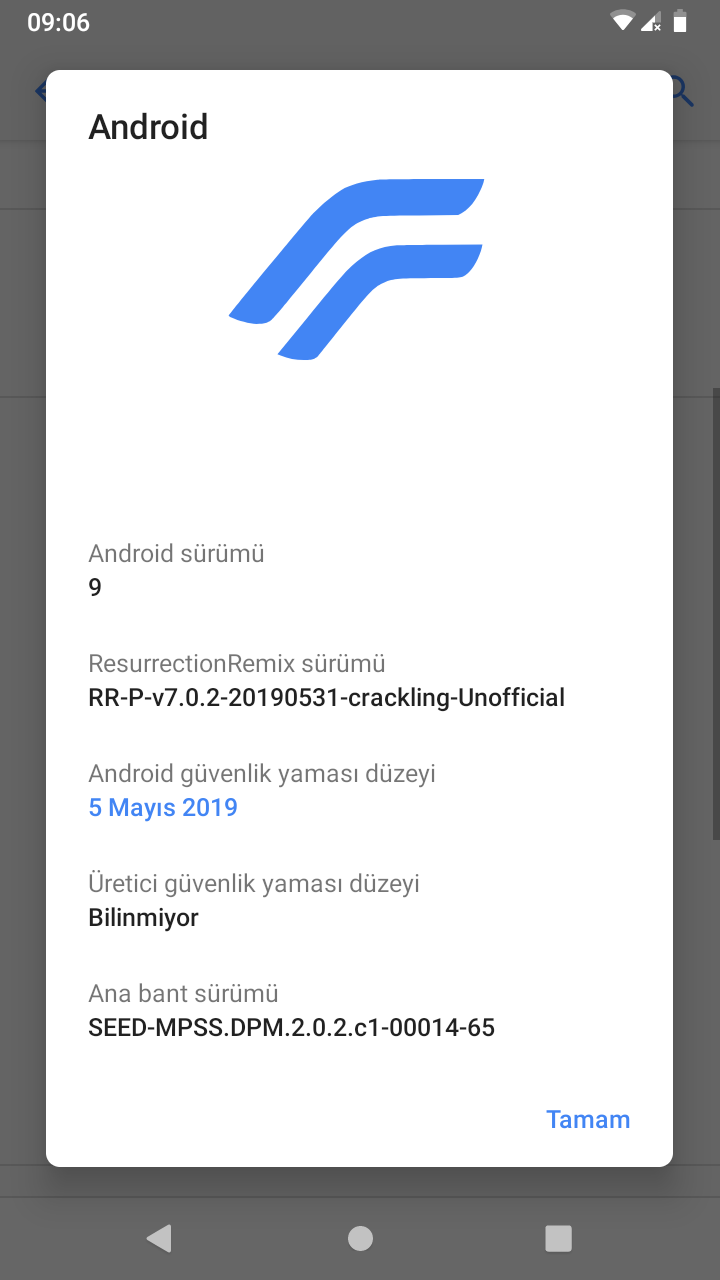Viewport: 720px width, 1280px height.
Task: Tap Tamam to close the Android dialog
Action: click(588, 1119)
